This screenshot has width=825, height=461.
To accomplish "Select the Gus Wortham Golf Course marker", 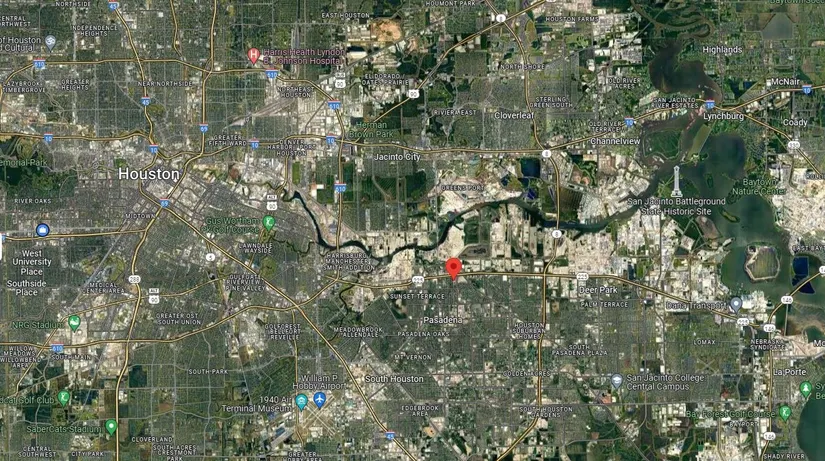I will (269, 222).
